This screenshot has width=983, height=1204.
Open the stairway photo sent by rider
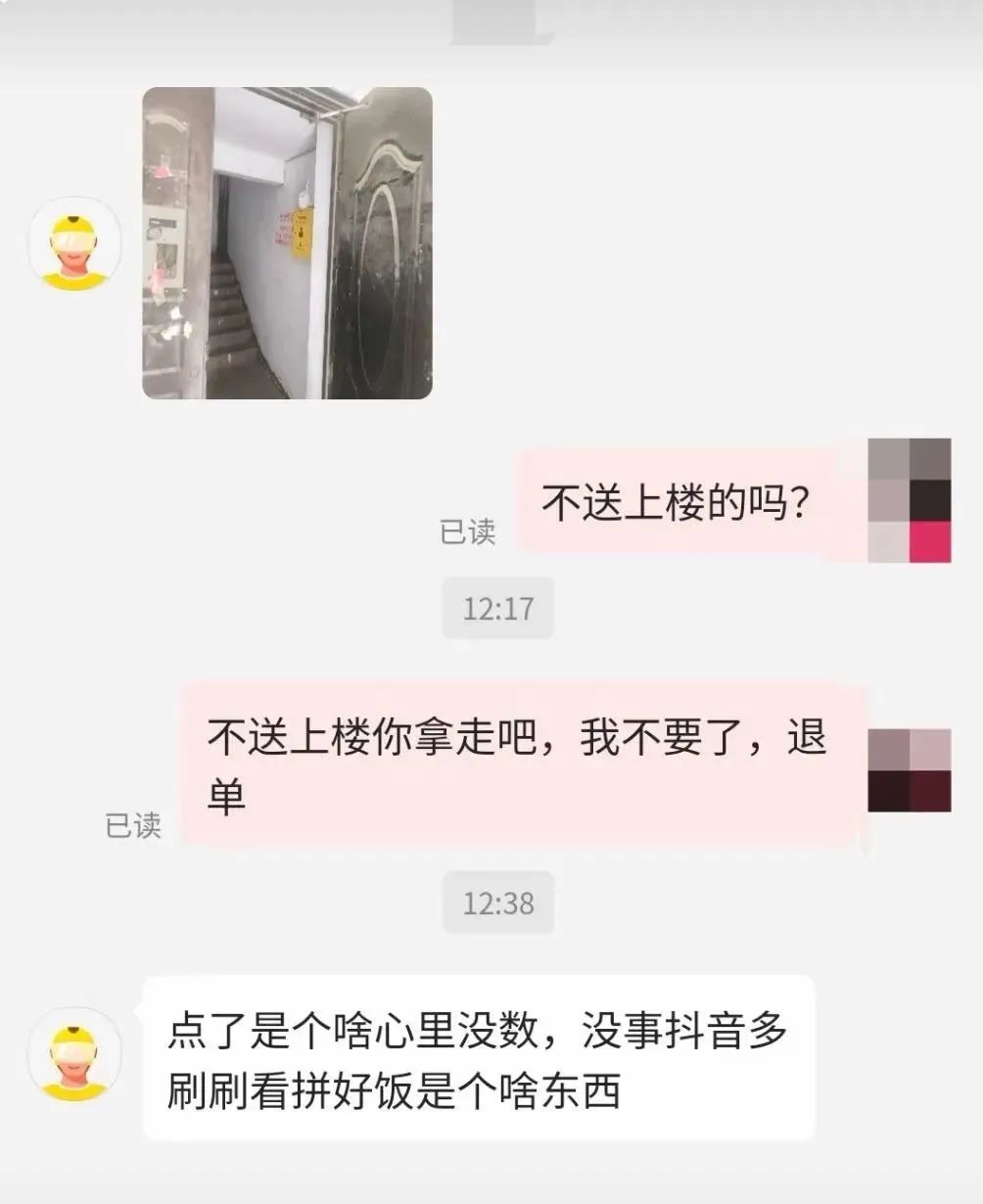coord(287,243)
